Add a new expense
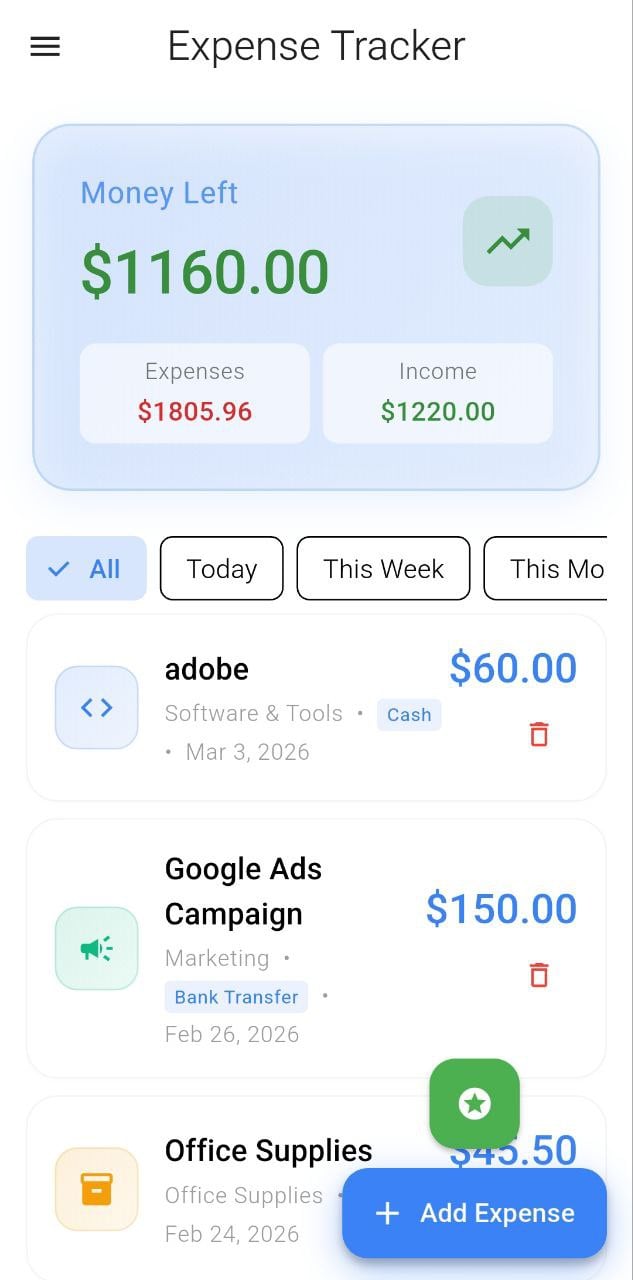 click(x=474, y=1213)
